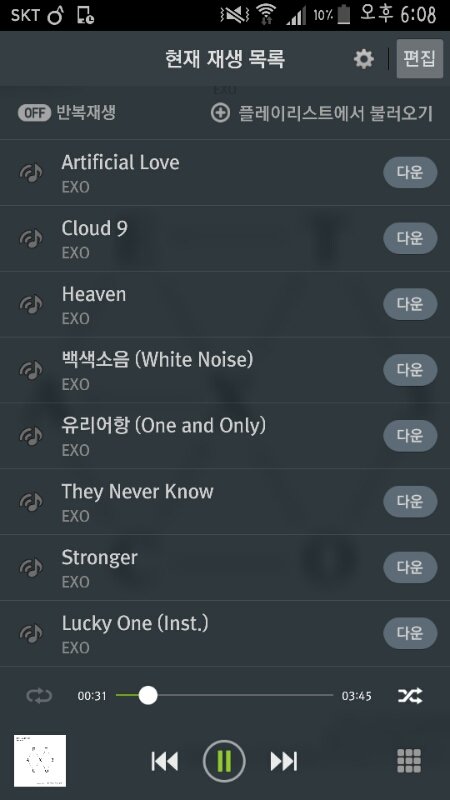Viewport: 450px width, 800px height.
Task: Open the grid menu icon
Action: tap(409, 762)
